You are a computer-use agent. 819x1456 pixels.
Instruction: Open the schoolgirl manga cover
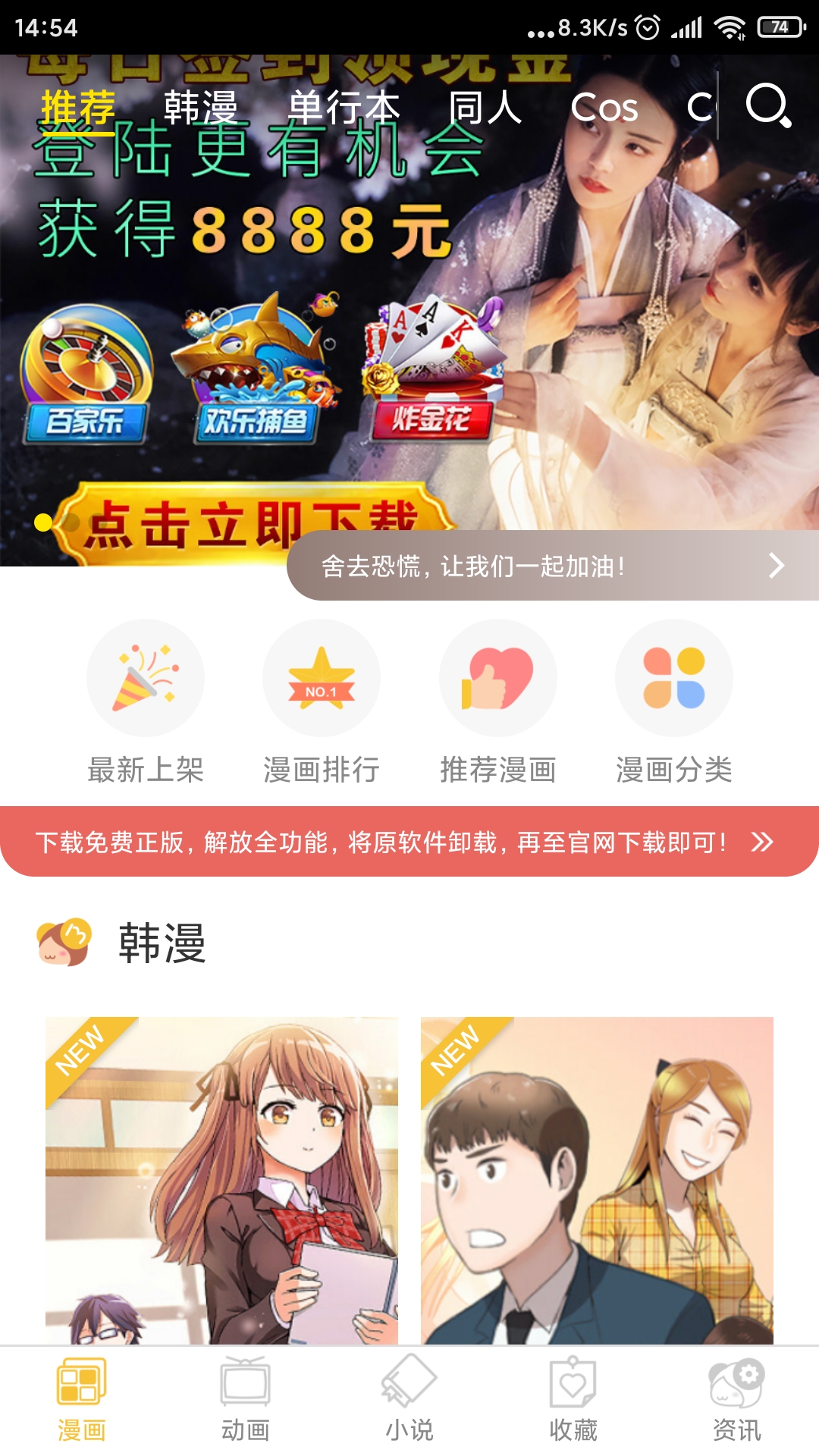(x=221, y=1179)
